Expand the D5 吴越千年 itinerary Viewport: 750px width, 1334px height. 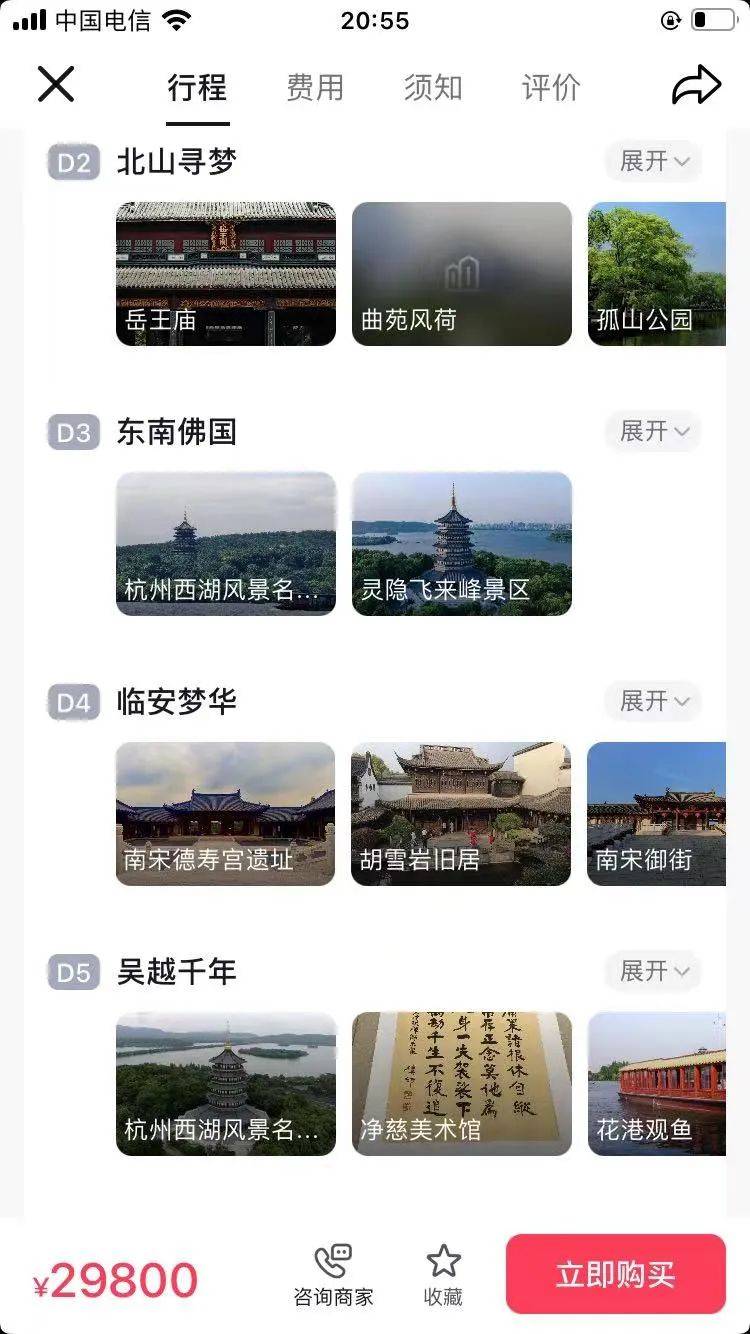(x=654, y=971)
